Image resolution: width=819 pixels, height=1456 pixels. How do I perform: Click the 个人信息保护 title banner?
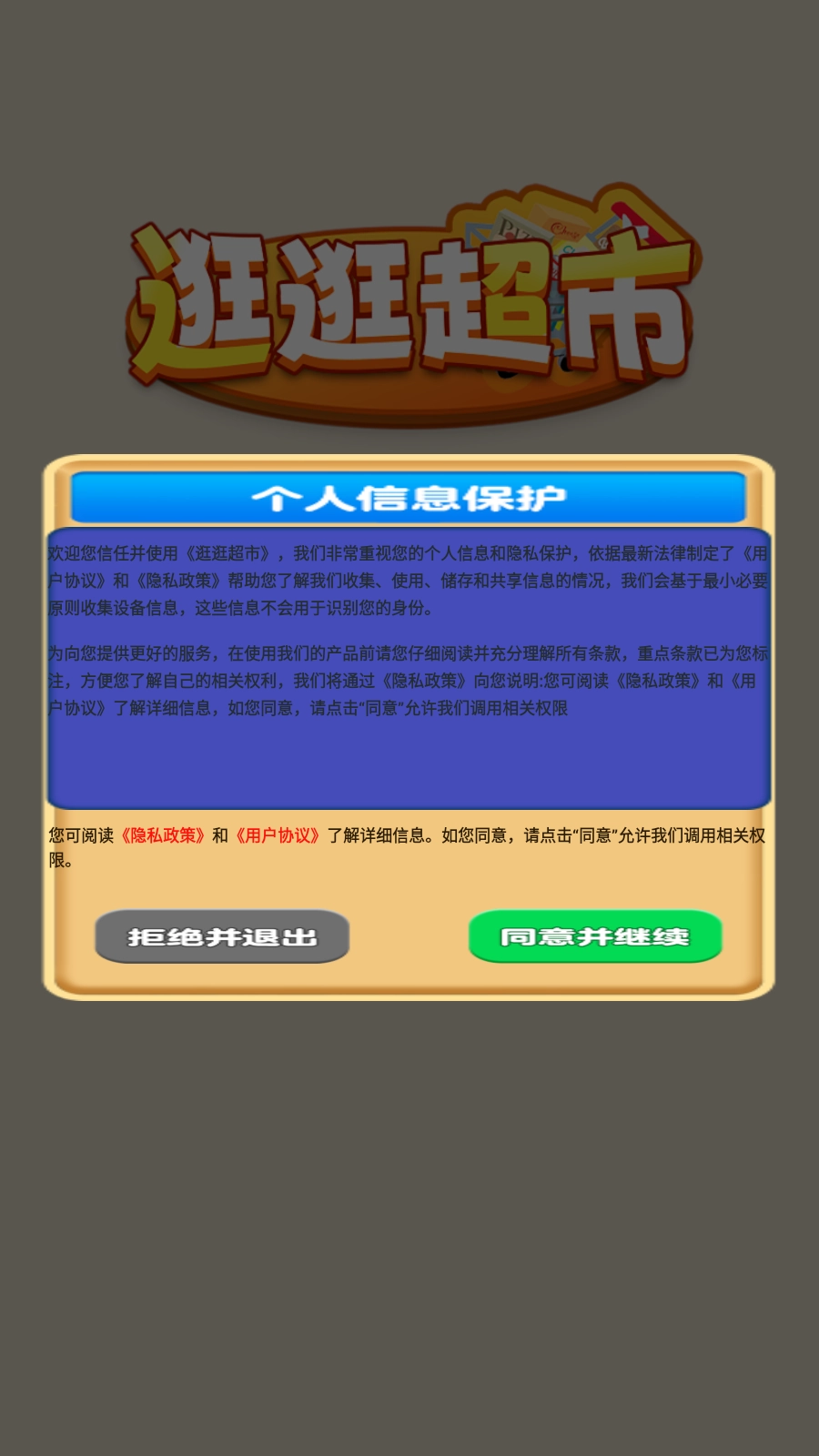click(409, 498)
